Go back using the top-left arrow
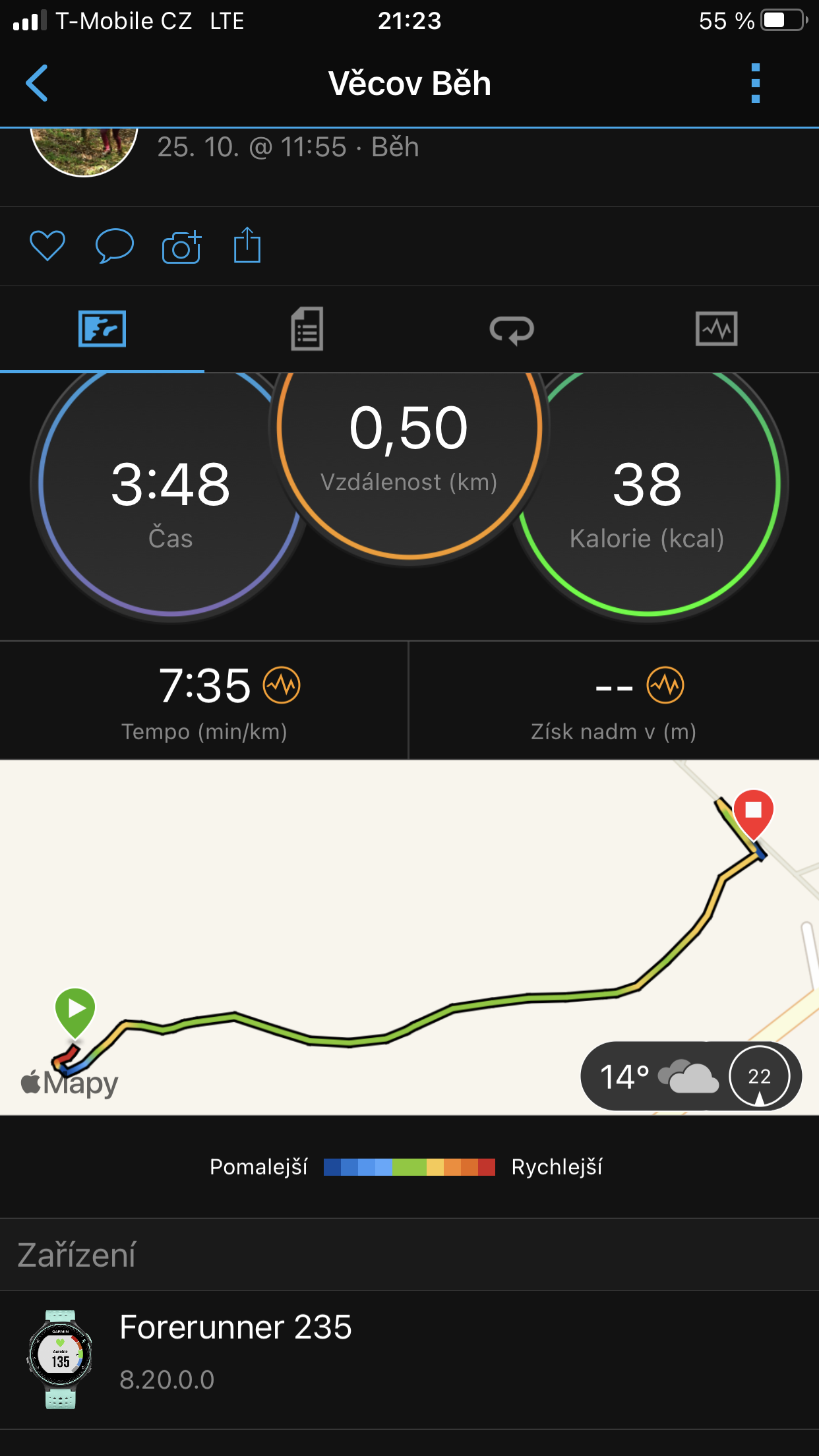819x1456 pixels. click(x=37, y=83)
